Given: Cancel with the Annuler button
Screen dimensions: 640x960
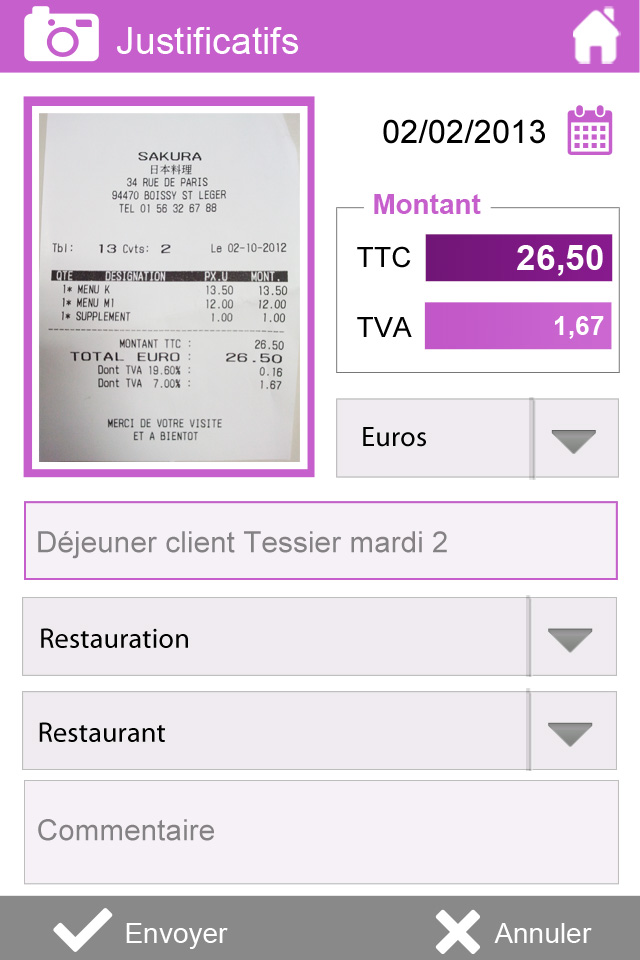Looking at the screenshot, I should point(515,932).
